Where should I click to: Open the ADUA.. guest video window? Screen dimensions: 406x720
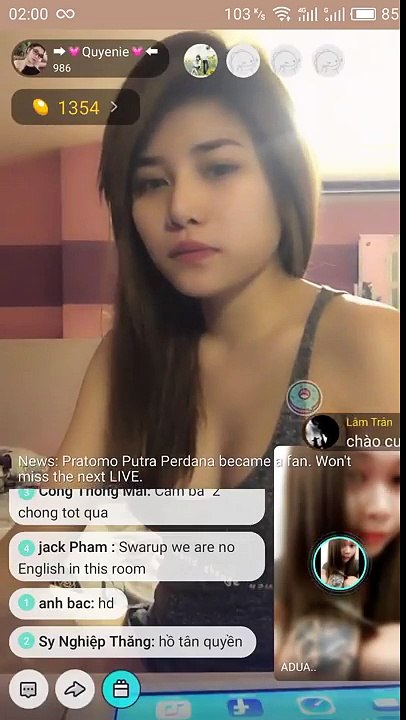click(337, 563)
